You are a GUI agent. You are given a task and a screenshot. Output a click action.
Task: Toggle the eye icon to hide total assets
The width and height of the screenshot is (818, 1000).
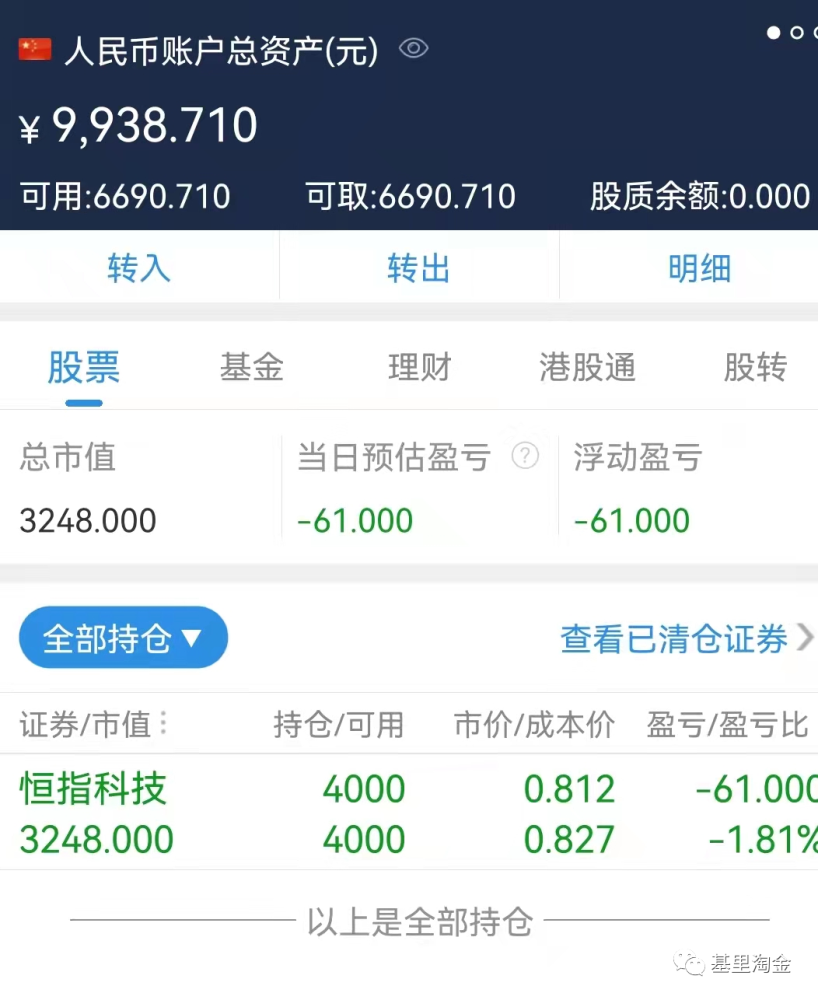[x=412, y=48]
